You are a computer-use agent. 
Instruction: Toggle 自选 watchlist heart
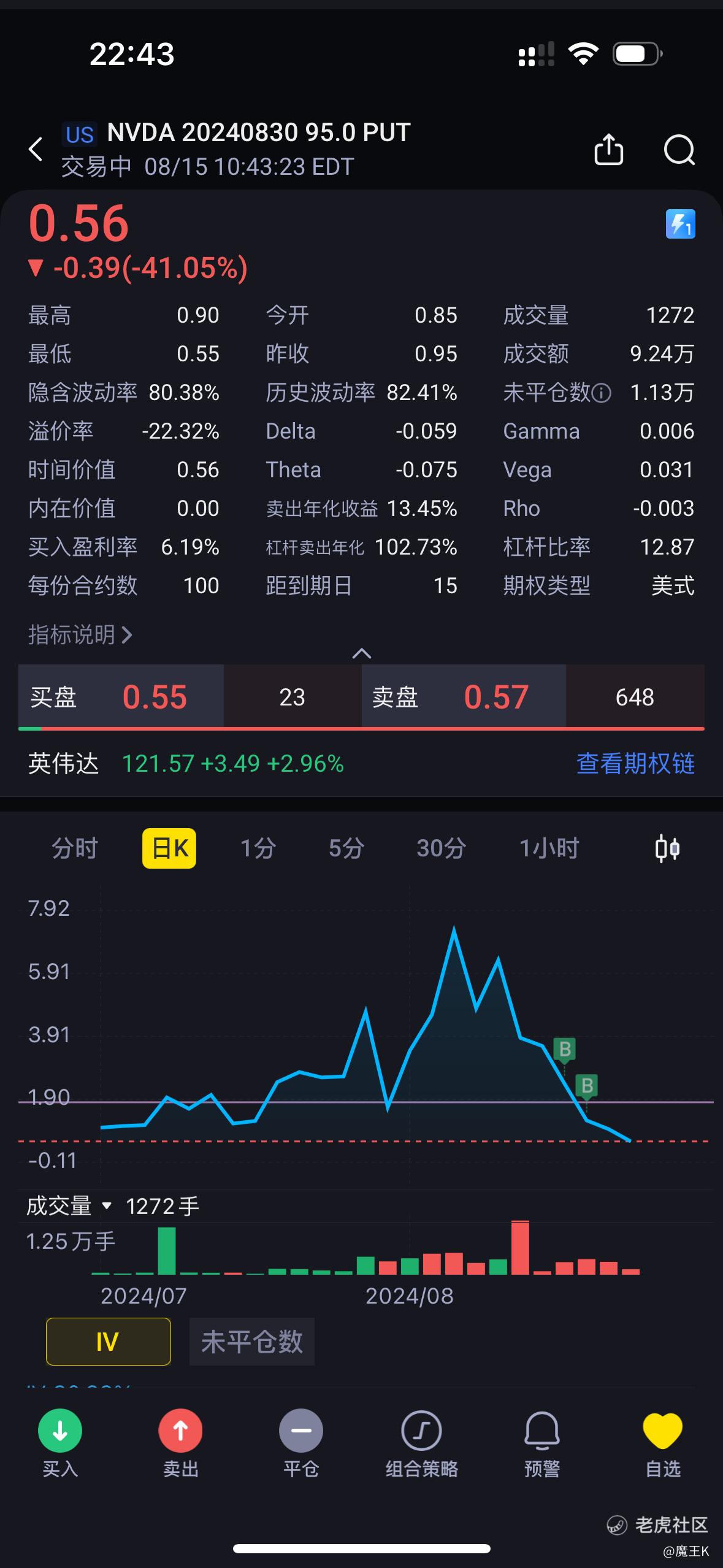(663, 1443)
